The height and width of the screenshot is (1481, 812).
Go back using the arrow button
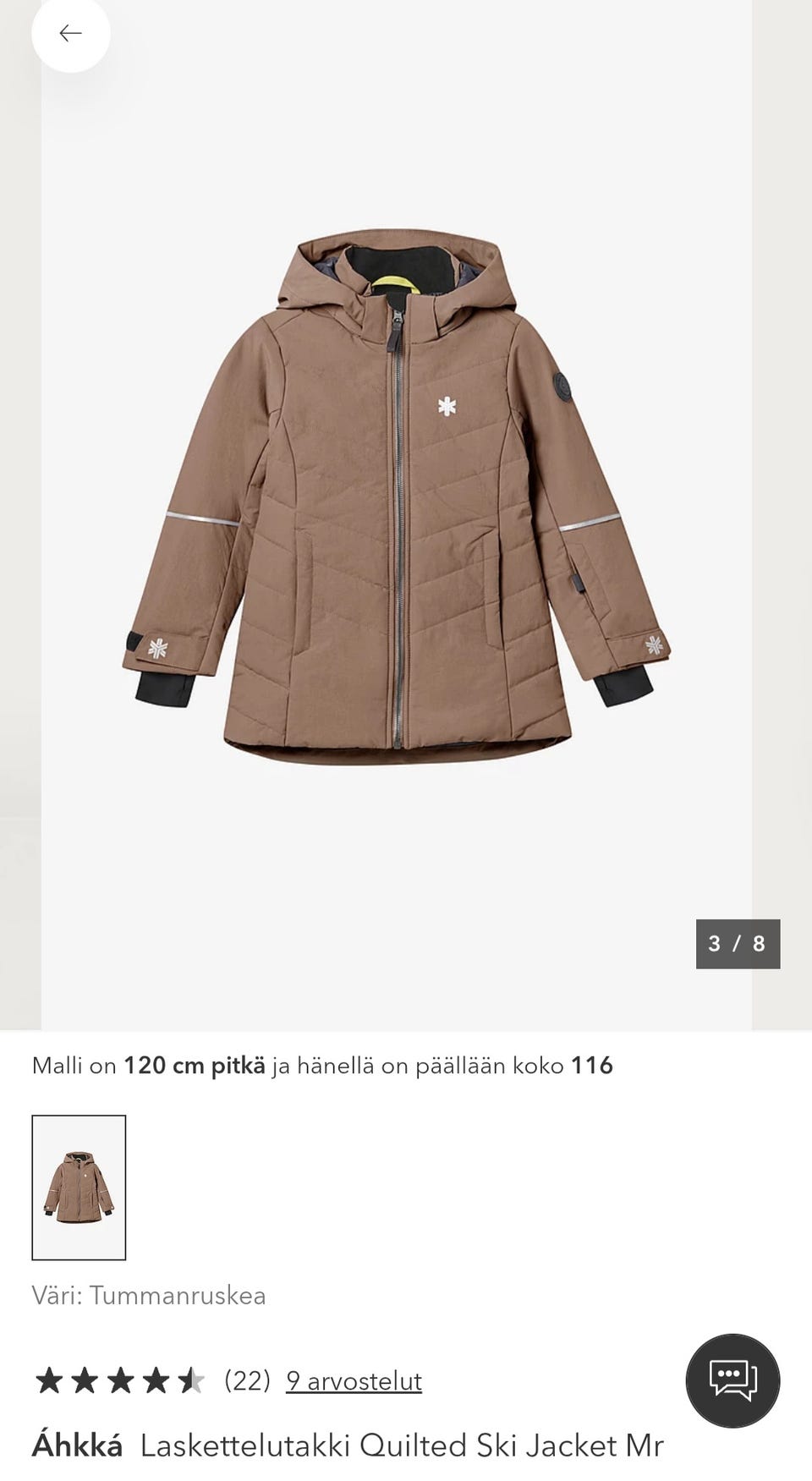click(70, 34)
